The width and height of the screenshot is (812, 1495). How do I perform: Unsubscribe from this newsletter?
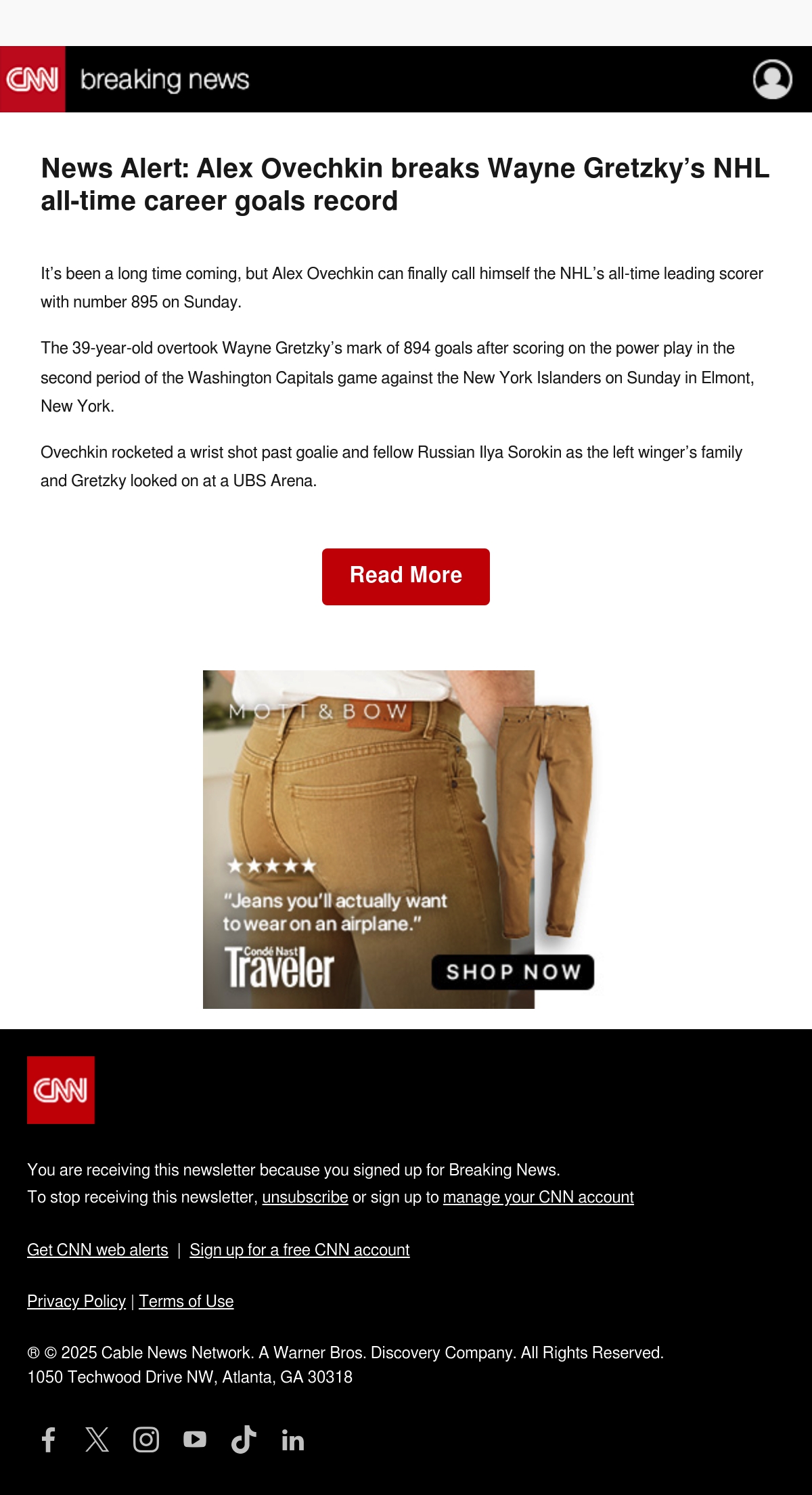305,1197
